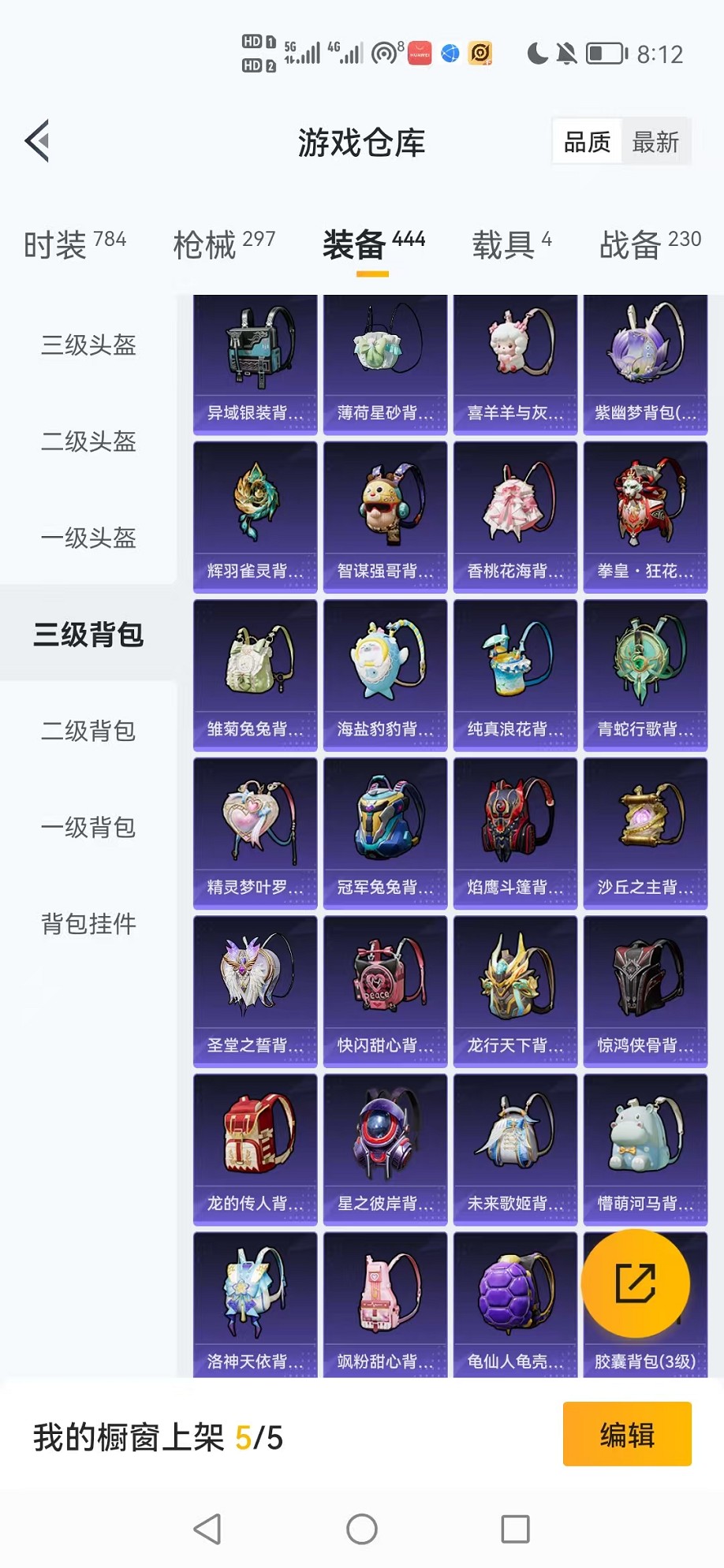Tap the system home button
The image size is (724, 1568).
click(x=362, y=1529)
